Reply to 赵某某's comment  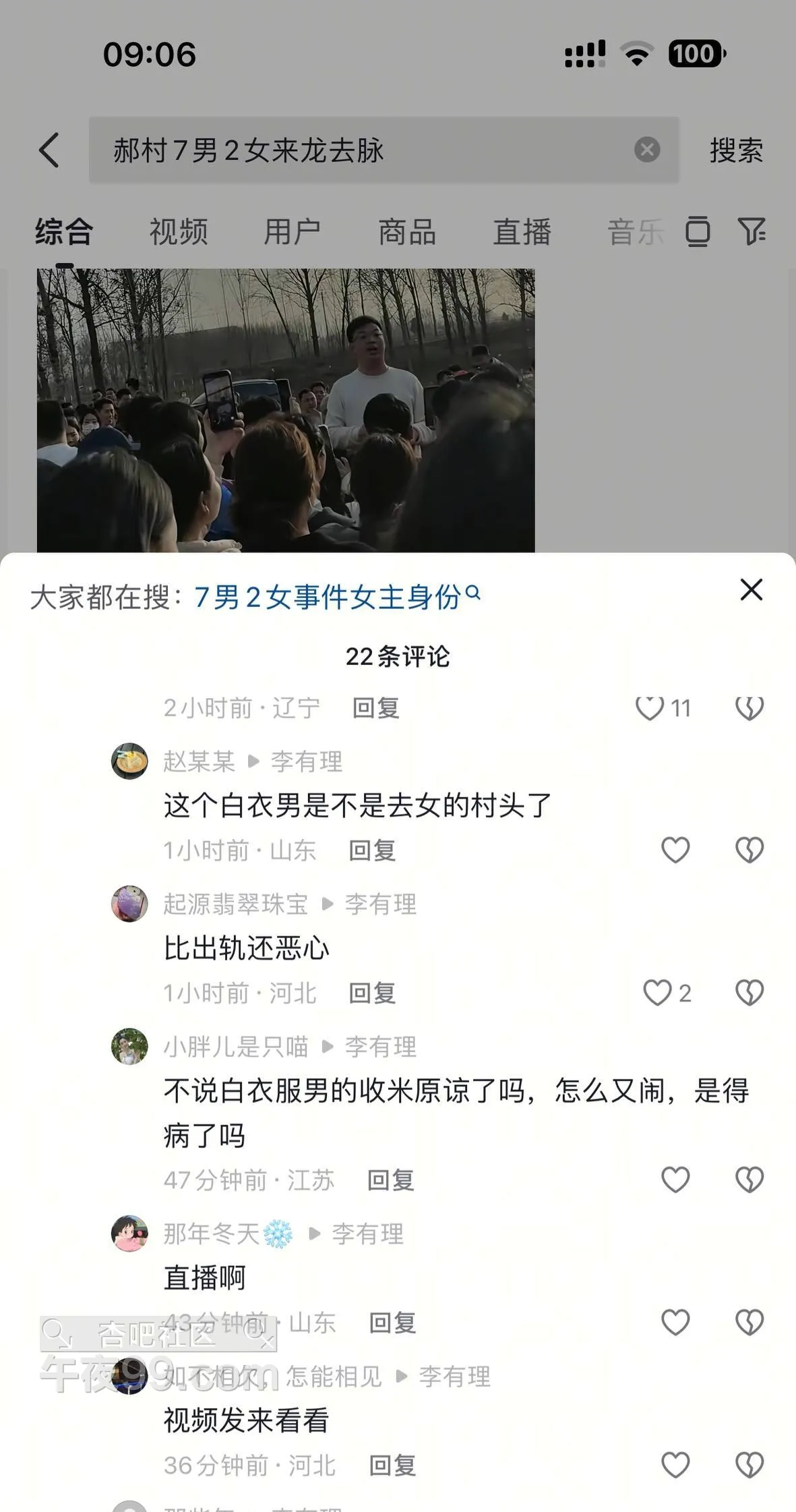[372, 850]
